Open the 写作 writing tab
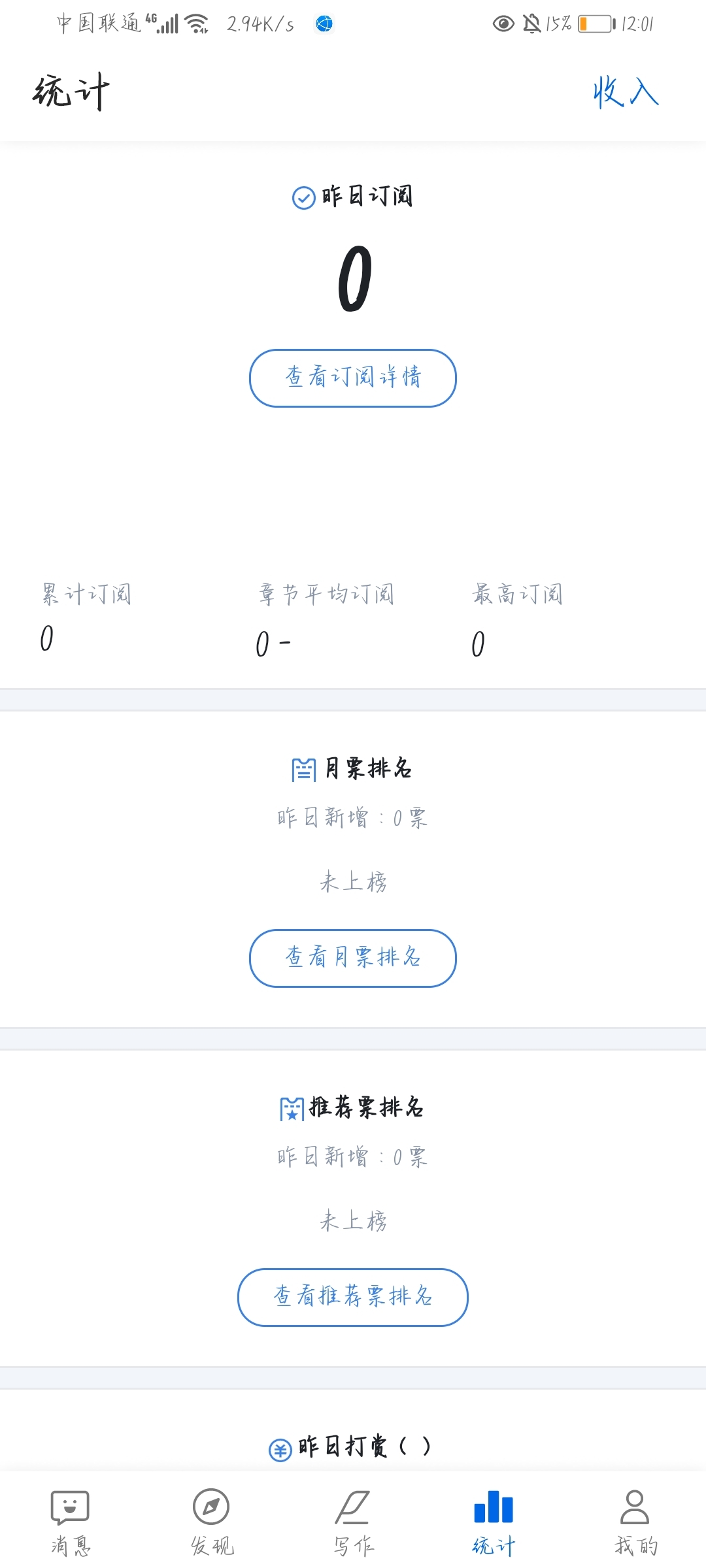The width and height of the screenshot is (706, 1568). point(353,1522)
